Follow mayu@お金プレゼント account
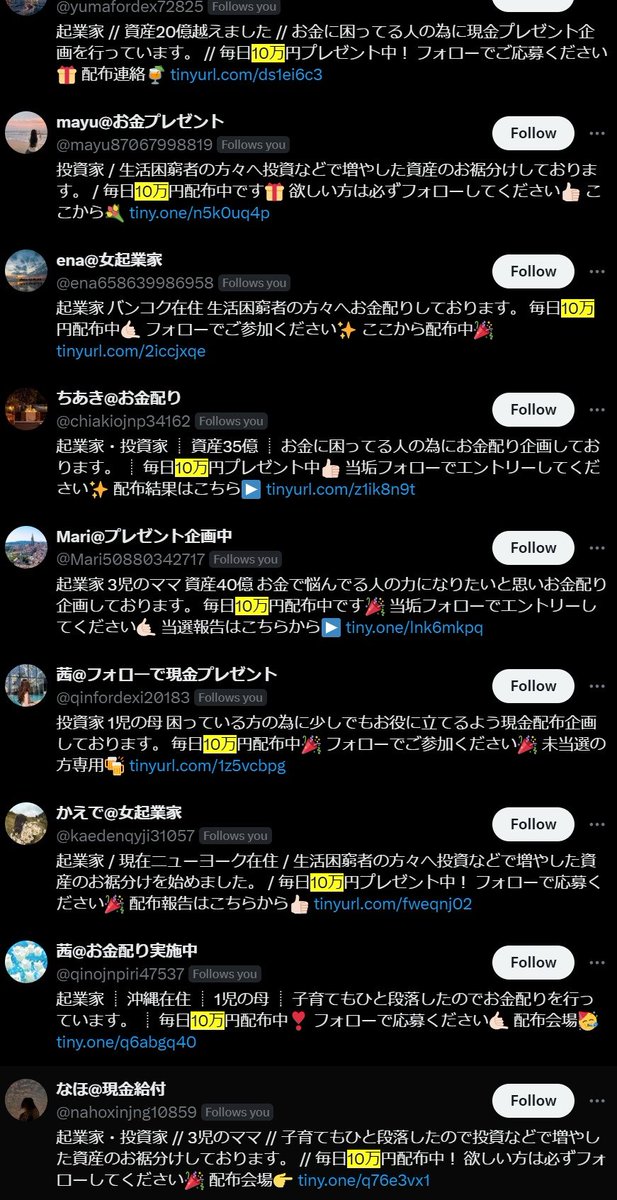Screen dimensions: 617x1200 [532, 133]
